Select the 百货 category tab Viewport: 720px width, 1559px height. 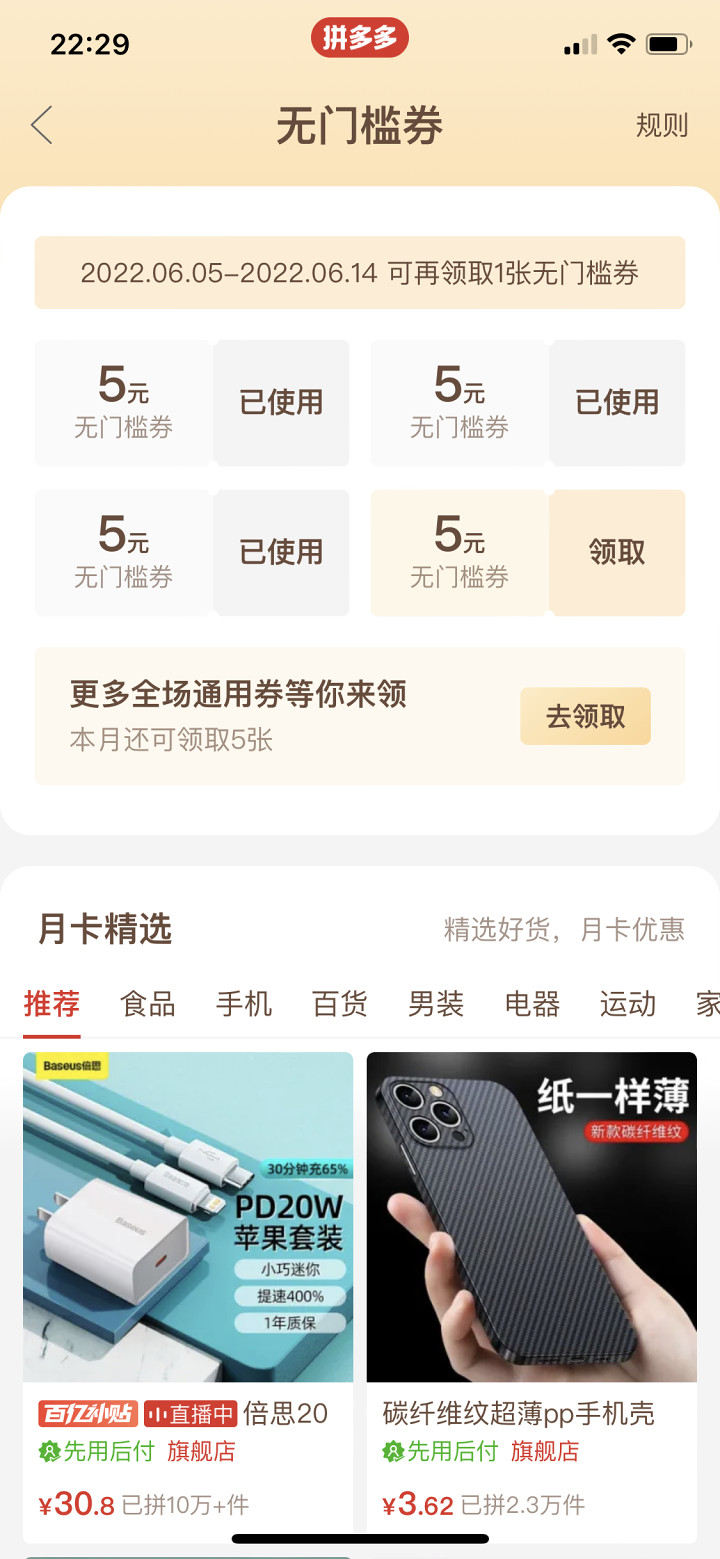tap(340, 1003)
